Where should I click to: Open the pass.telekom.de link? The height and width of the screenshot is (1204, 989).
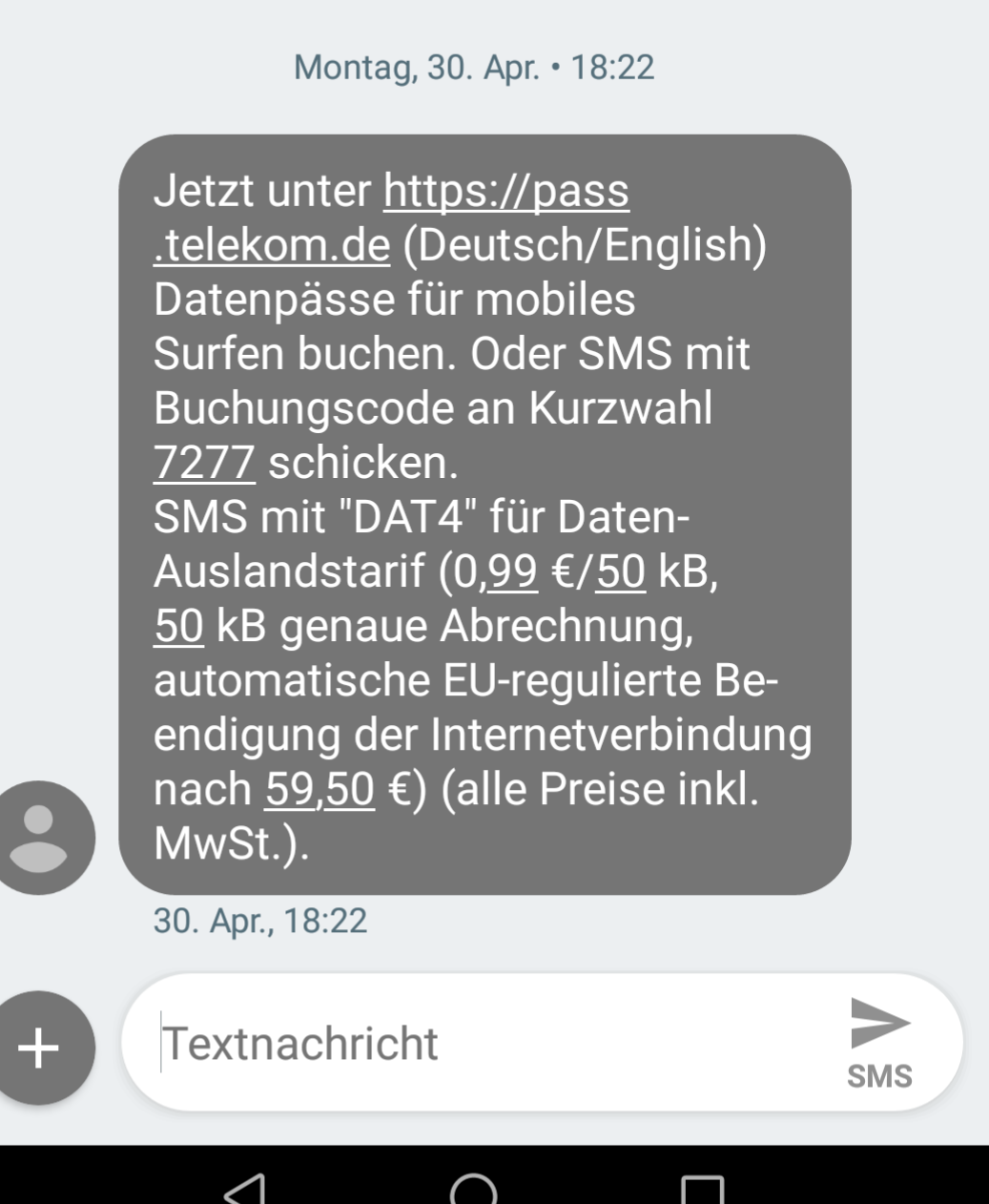505,192
